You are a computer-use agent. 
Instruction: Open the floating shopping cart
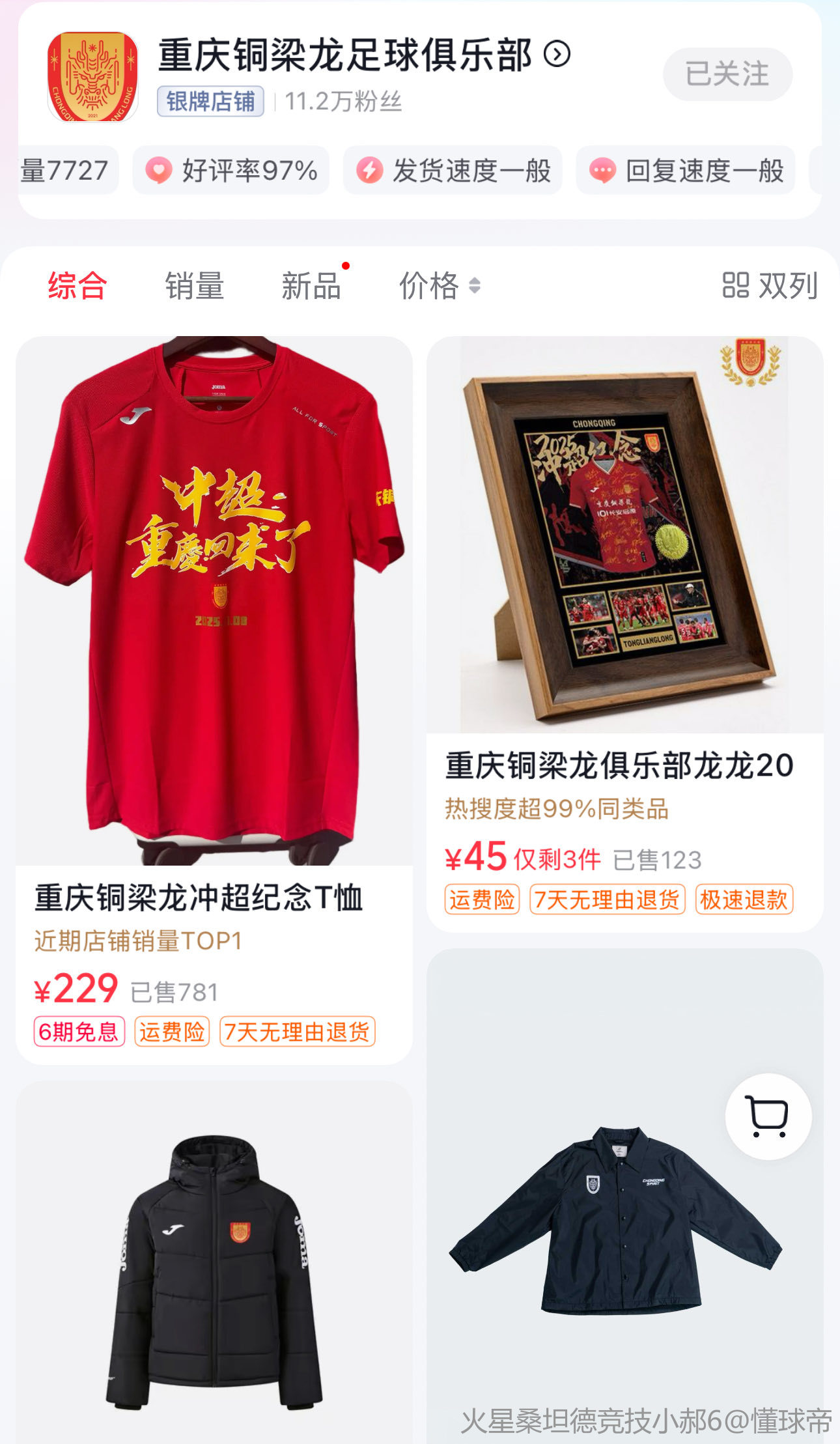(x=768, y=1116)
